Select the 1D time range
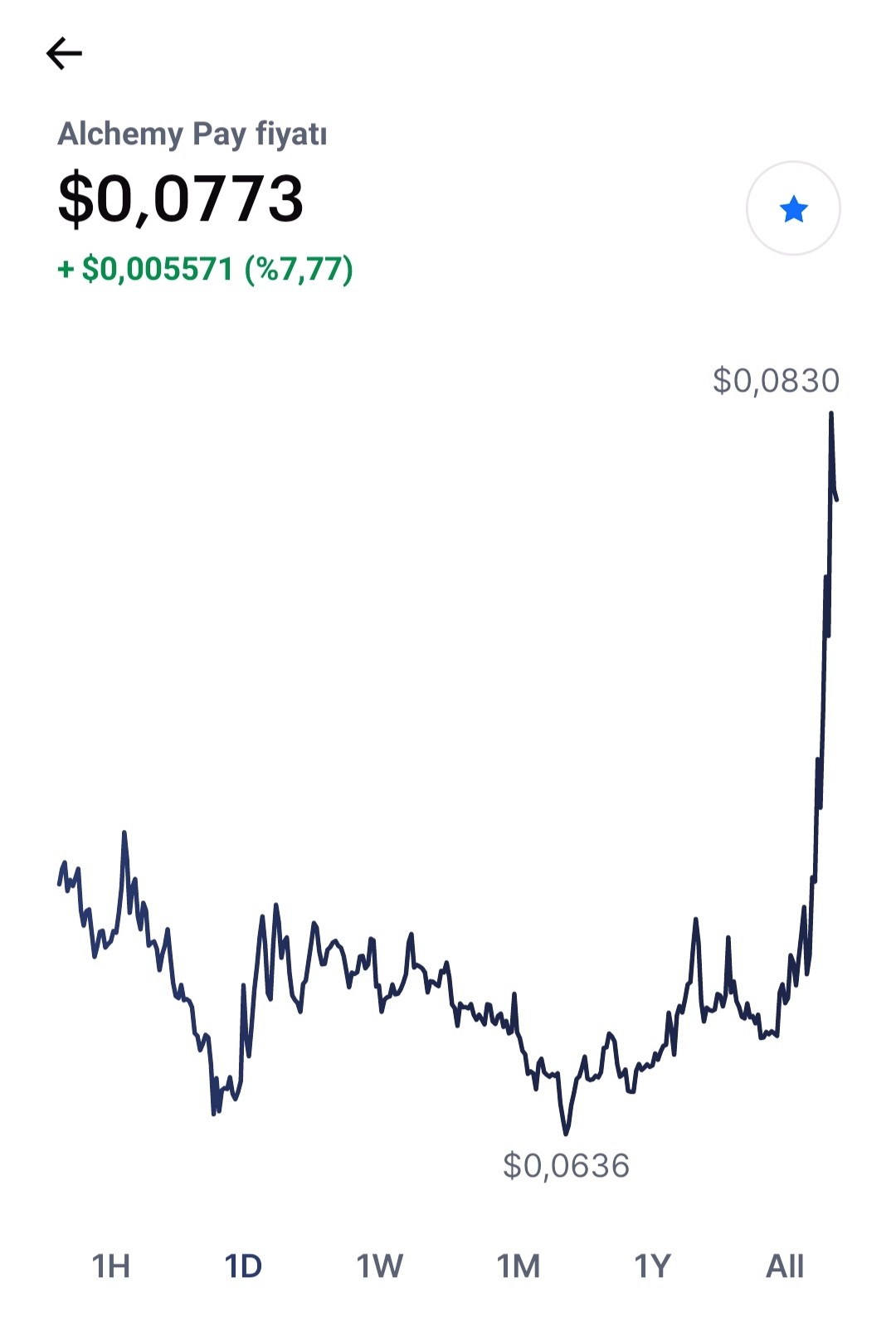Viewport: 896px width, 1327px height. [x=243, y=1266]
